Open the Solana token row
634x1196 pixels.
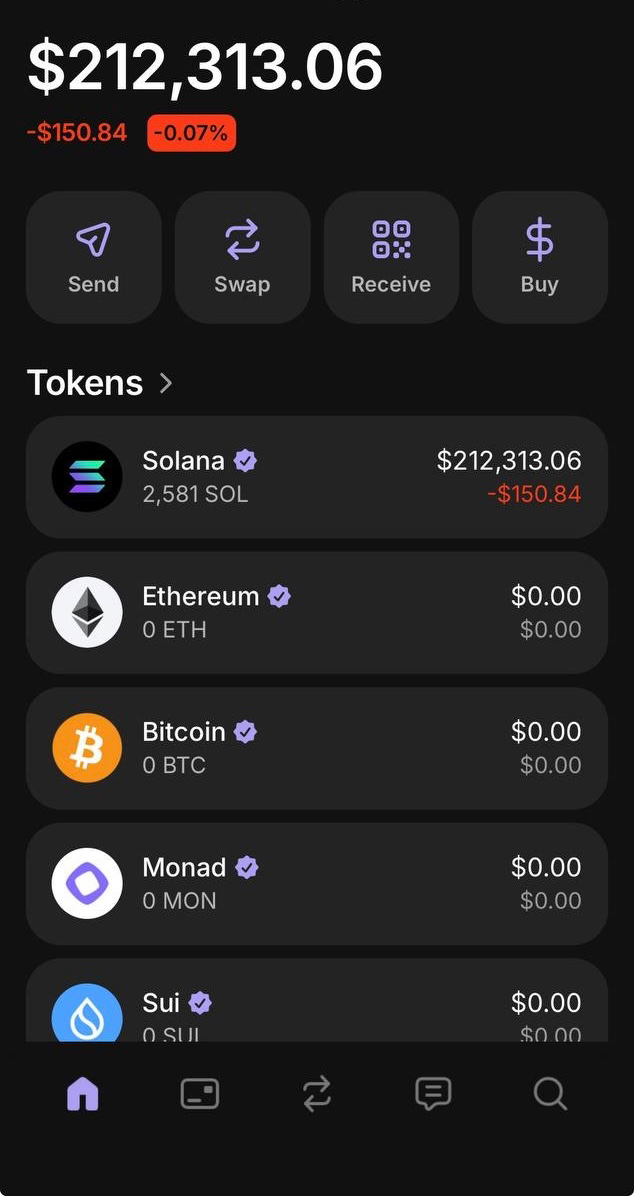click(317, 477)
